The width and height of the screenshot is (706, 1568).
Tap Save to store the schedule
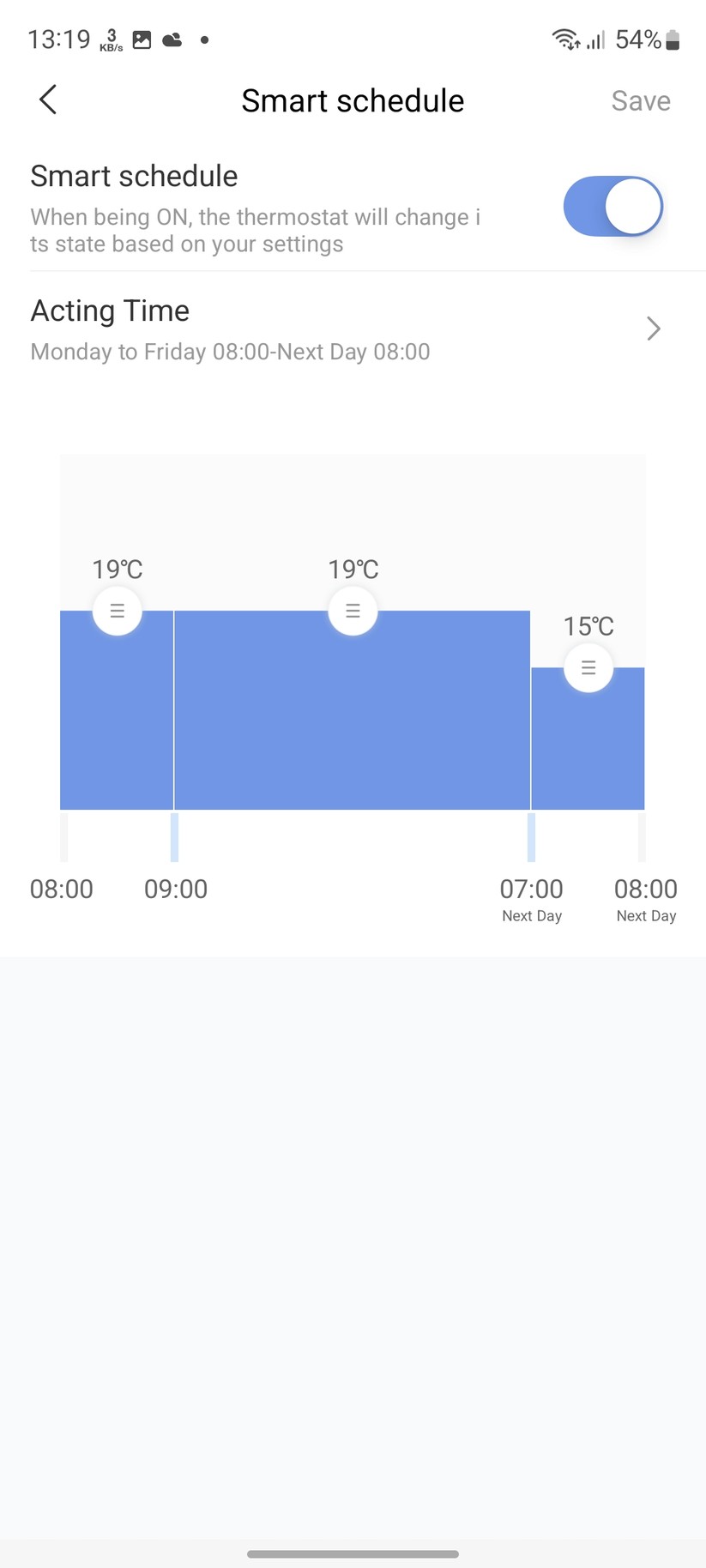(x=641, y=100)
